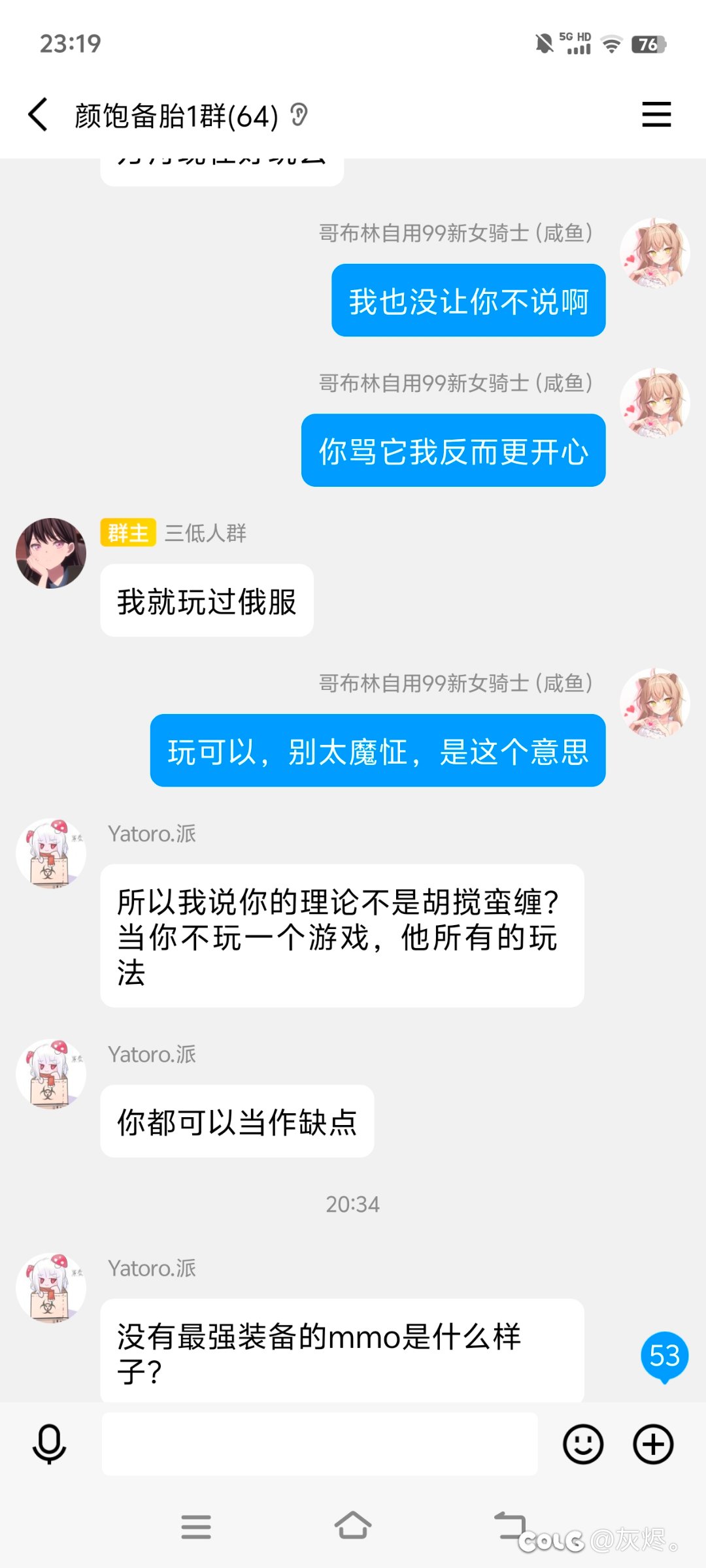706x1568 pixels.
Task: Open the system recent apps menu
Action: [x=196, y=1527]
